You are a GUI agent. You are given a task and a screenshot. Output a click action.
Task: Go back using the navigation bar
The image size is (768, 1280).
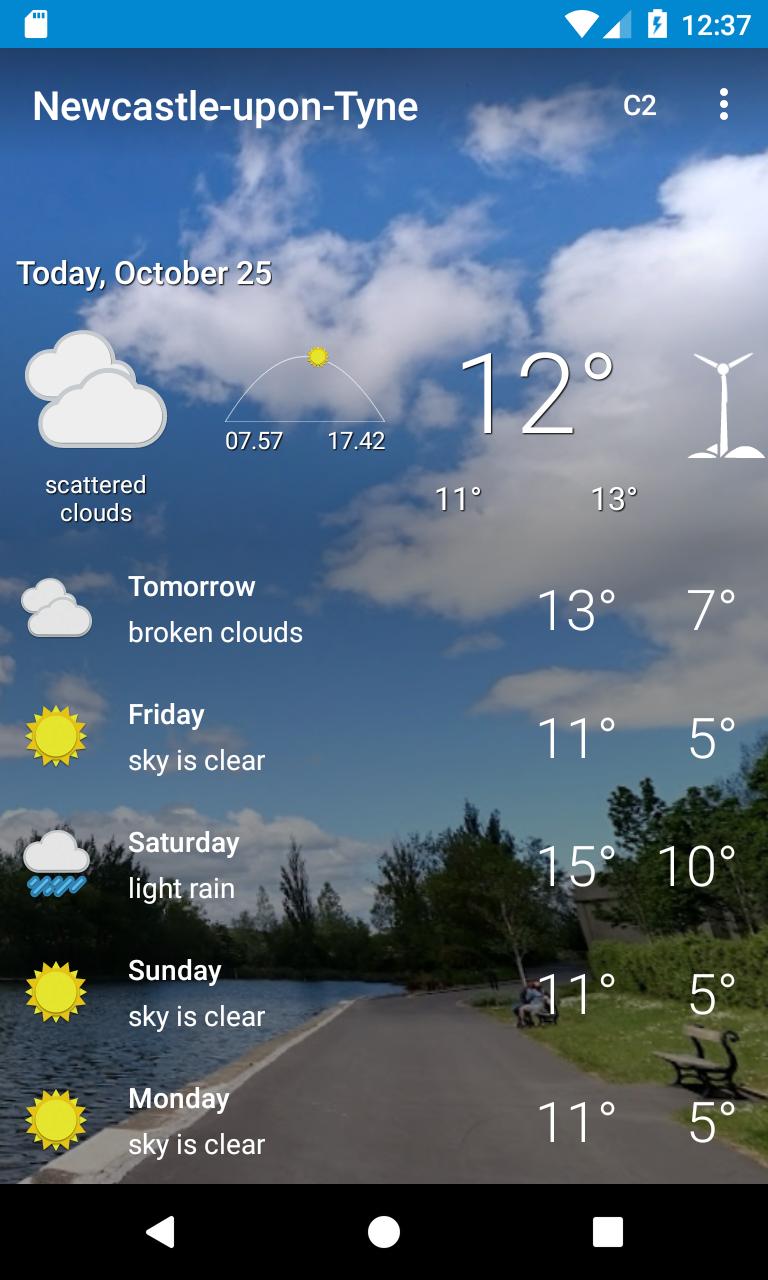point(160,1232)
